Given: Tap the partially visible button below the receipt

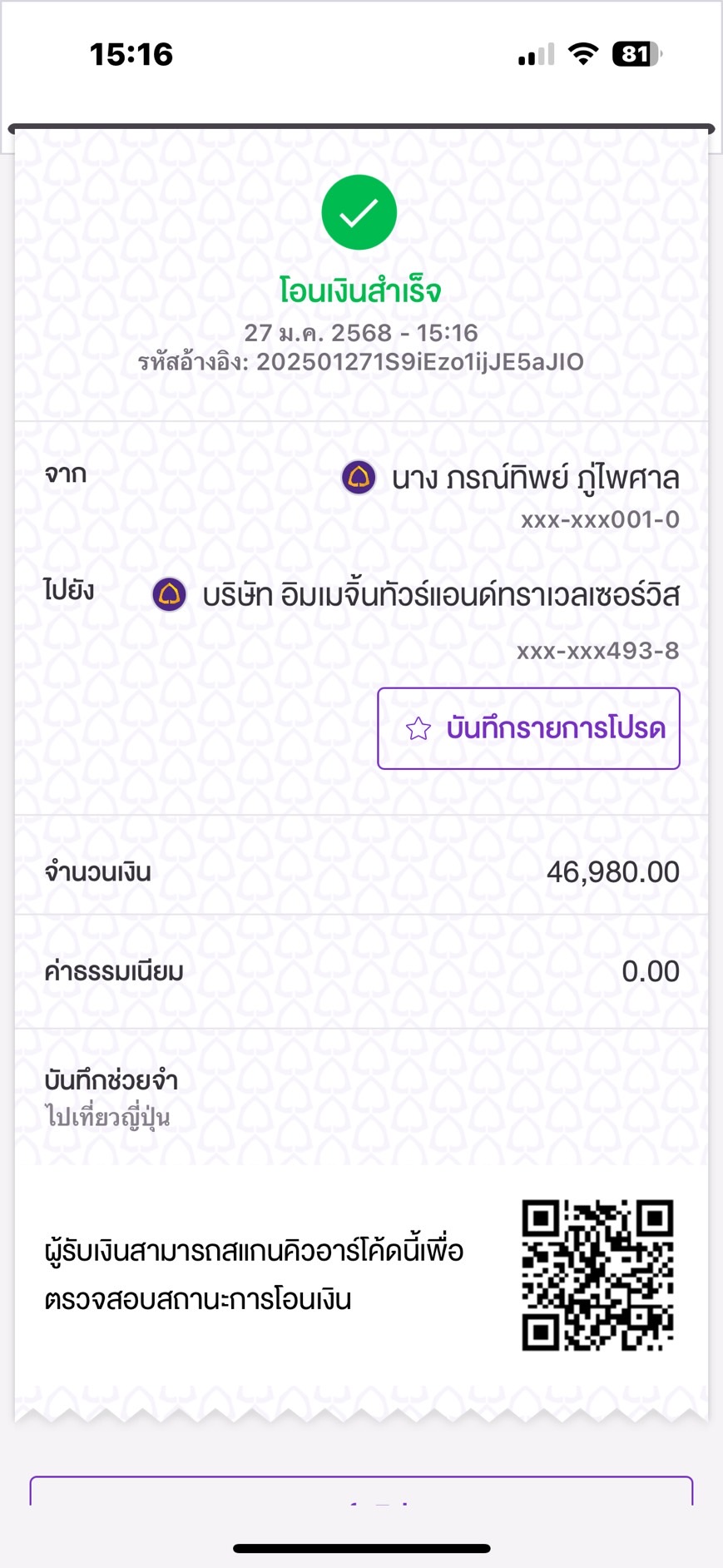Looking at the screenshot, I should (x=361, y=1491).
